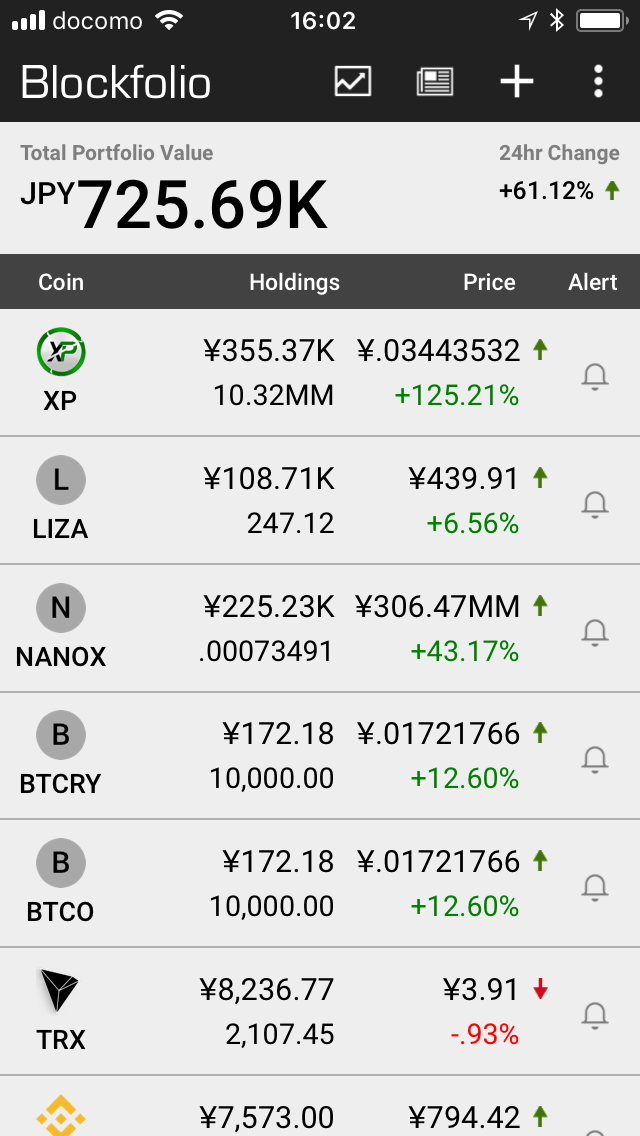
Task: Tap the bell icon for TRX
Action: tap(595, 1016)
